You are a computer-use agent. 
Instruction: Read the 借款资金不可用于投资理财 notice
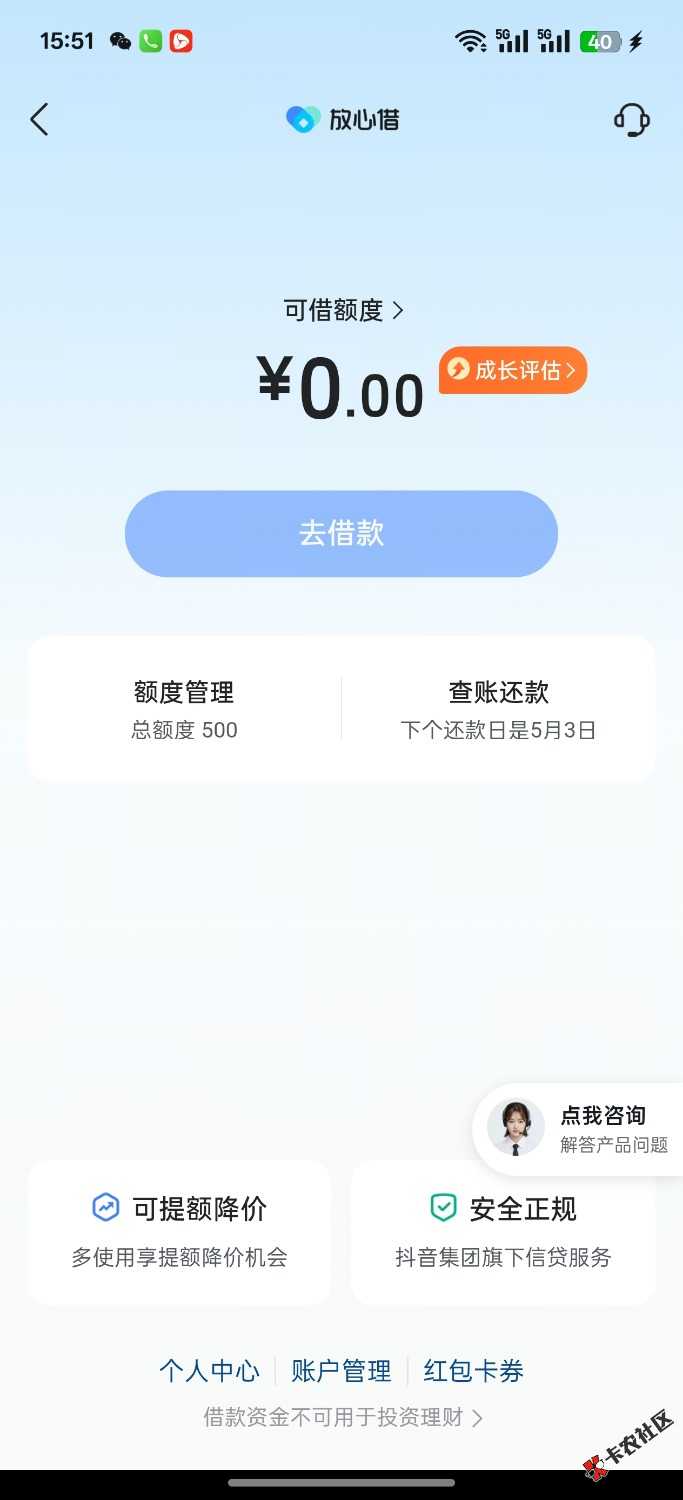click(x=342, y=1417)
